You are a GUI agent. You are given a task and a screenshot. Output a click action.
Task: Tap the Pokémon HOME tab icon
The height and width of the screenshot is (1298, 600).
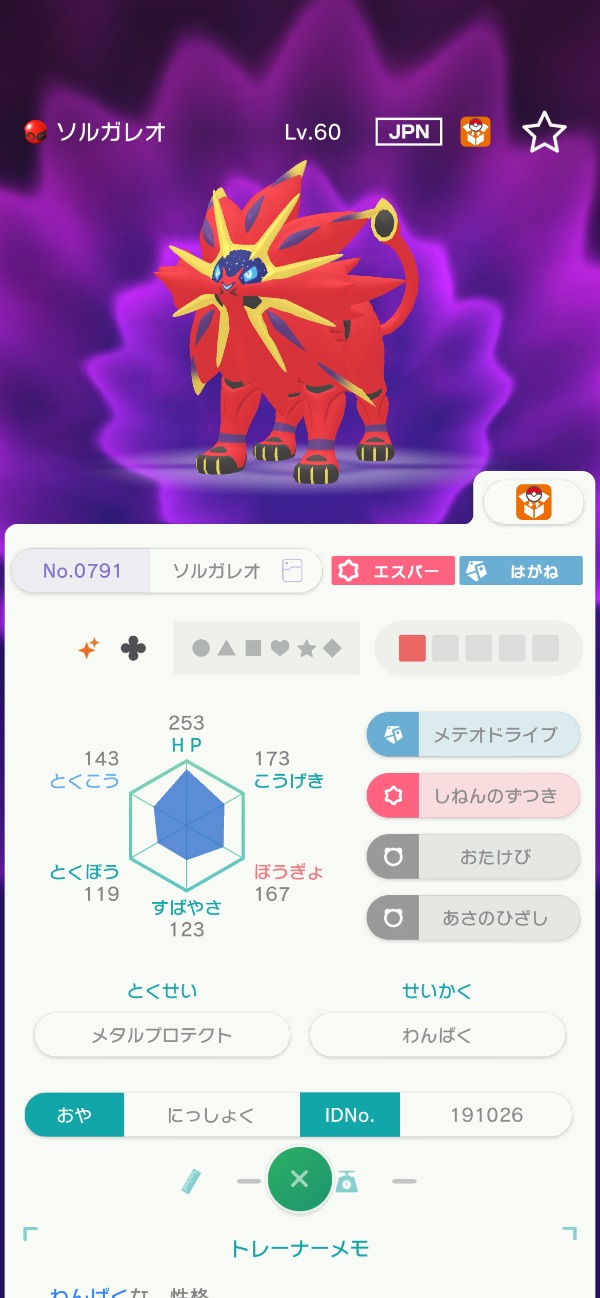point(533,501)
